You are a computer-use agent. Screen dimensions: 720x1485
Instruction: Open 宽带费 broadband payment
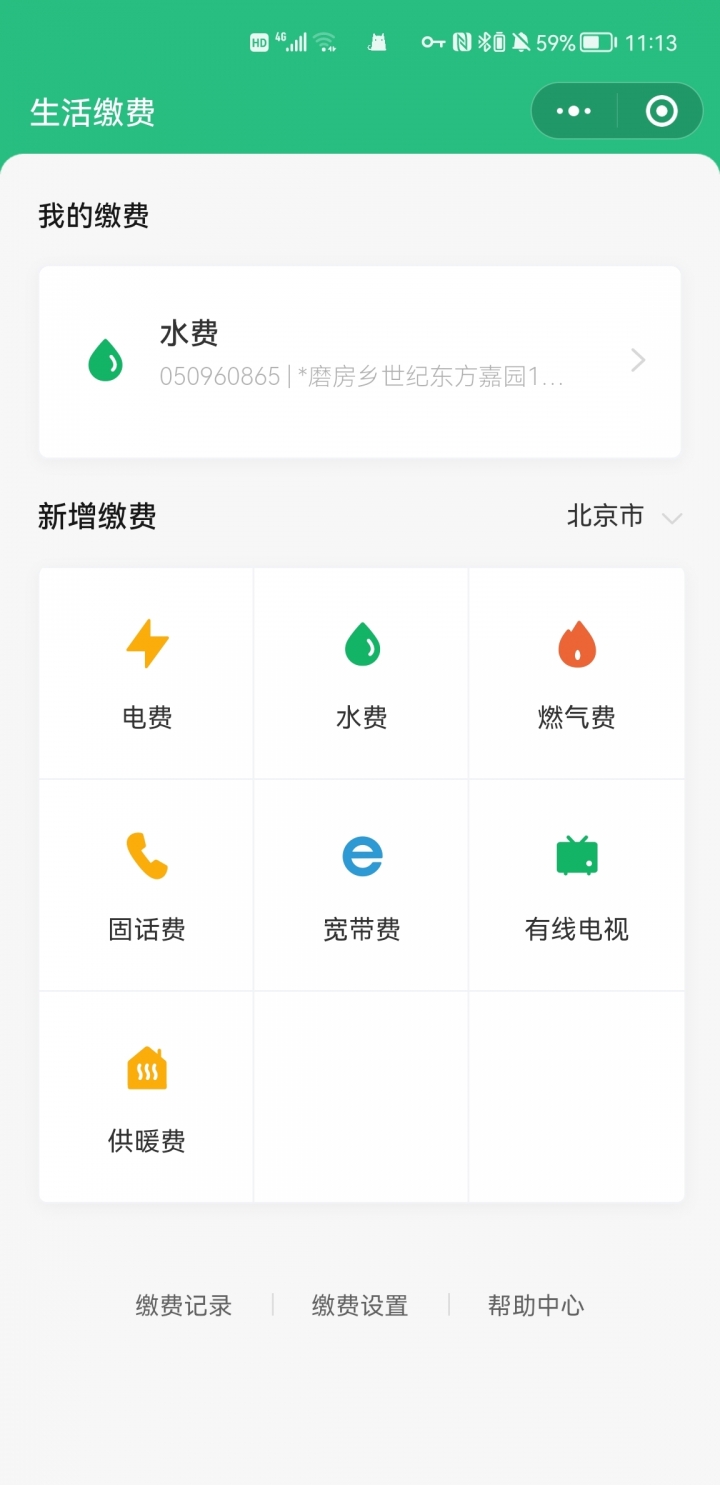tap(361, 885)
